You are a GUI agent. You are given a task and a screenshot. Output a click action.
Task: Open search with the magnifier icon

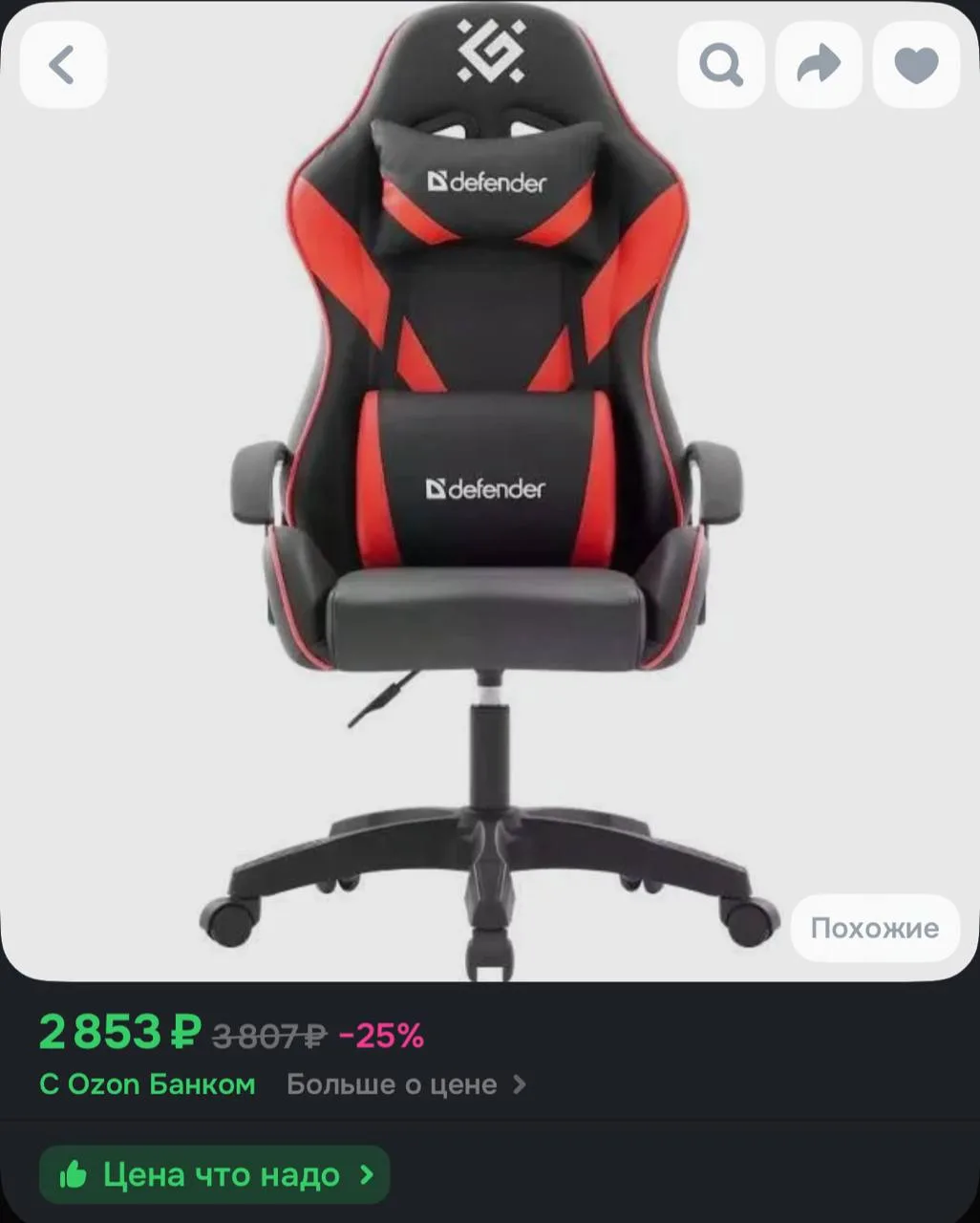[721, 65]
